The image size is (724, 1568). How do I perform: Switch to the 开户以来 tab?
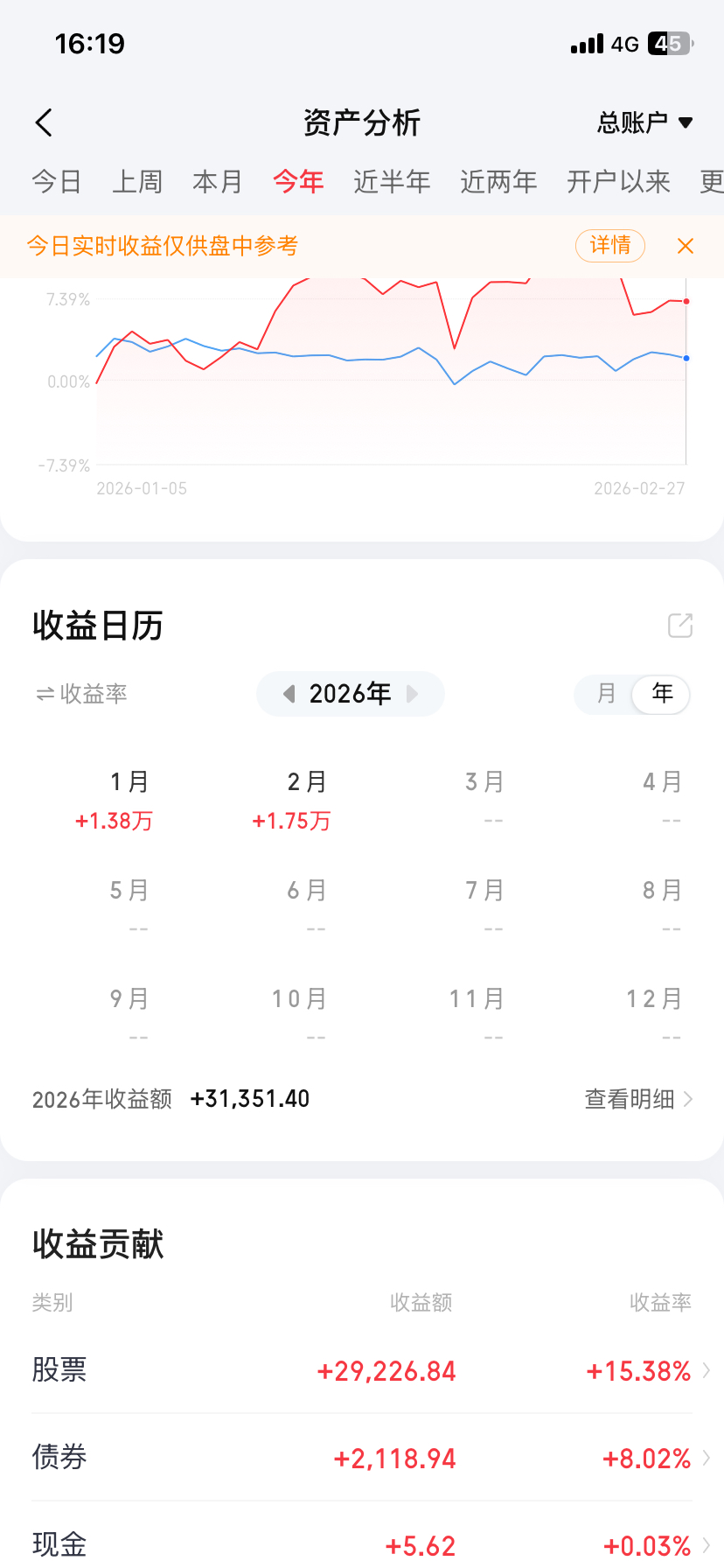[x=618, y=182]
